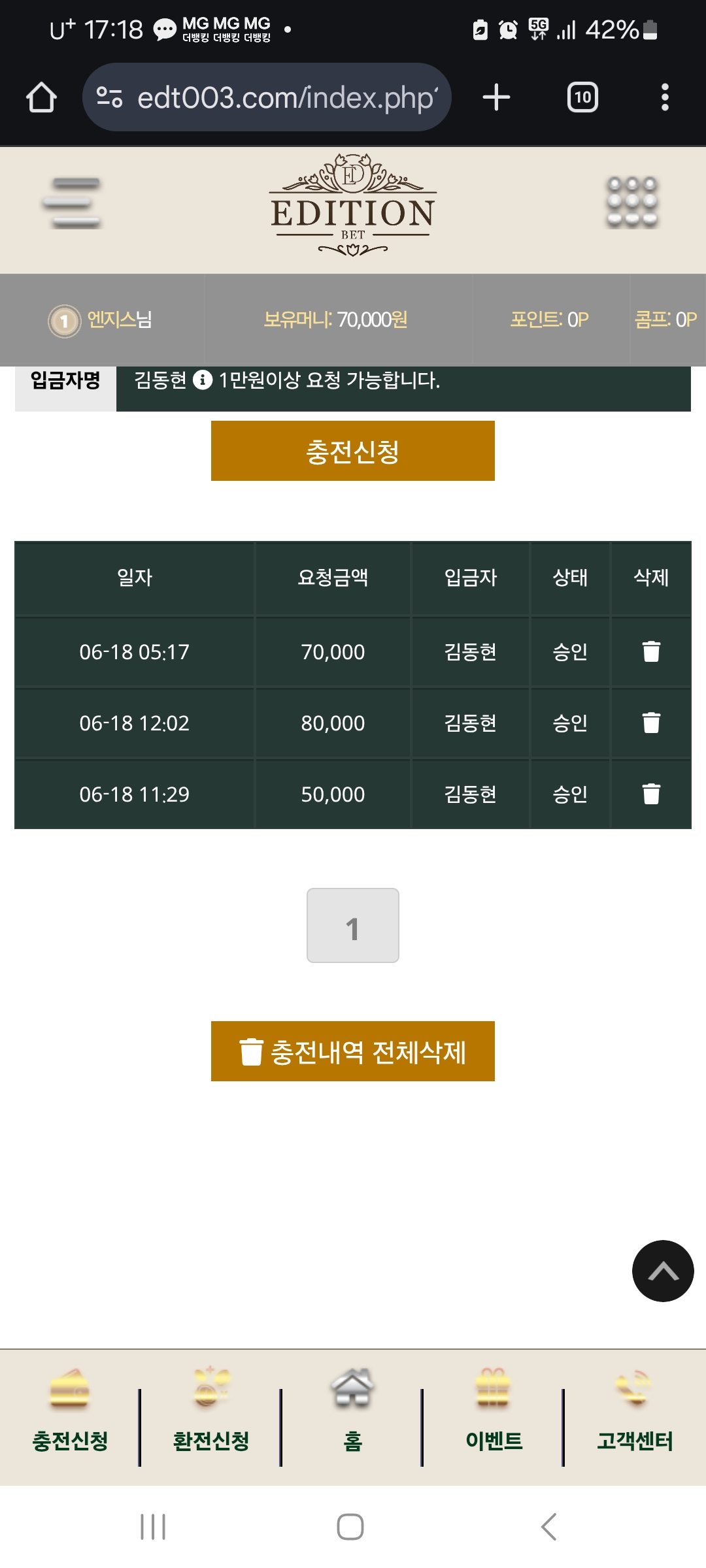706x1568 pixels.
Task: Open the hamburger menu
Action: [x=71, y=203]
